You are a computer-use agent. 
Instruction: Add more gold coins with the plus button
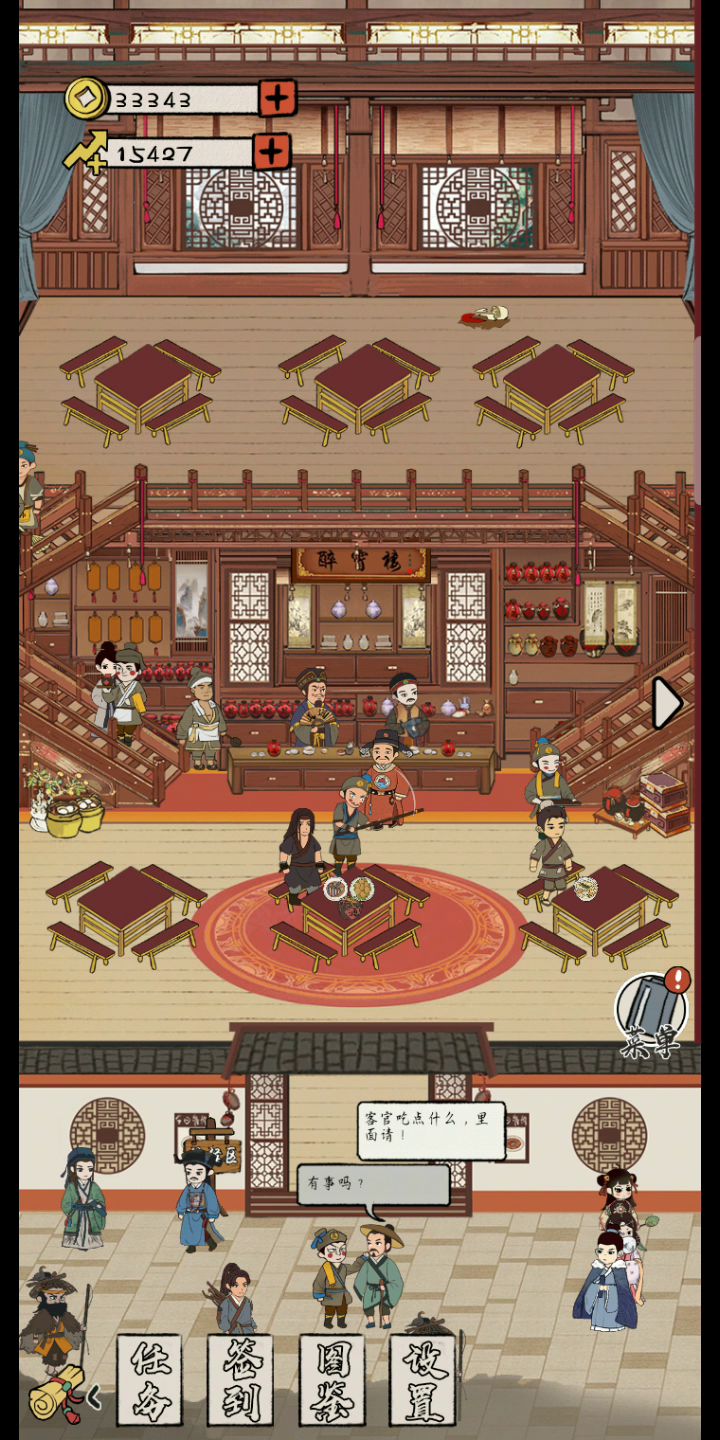[277, 98]
